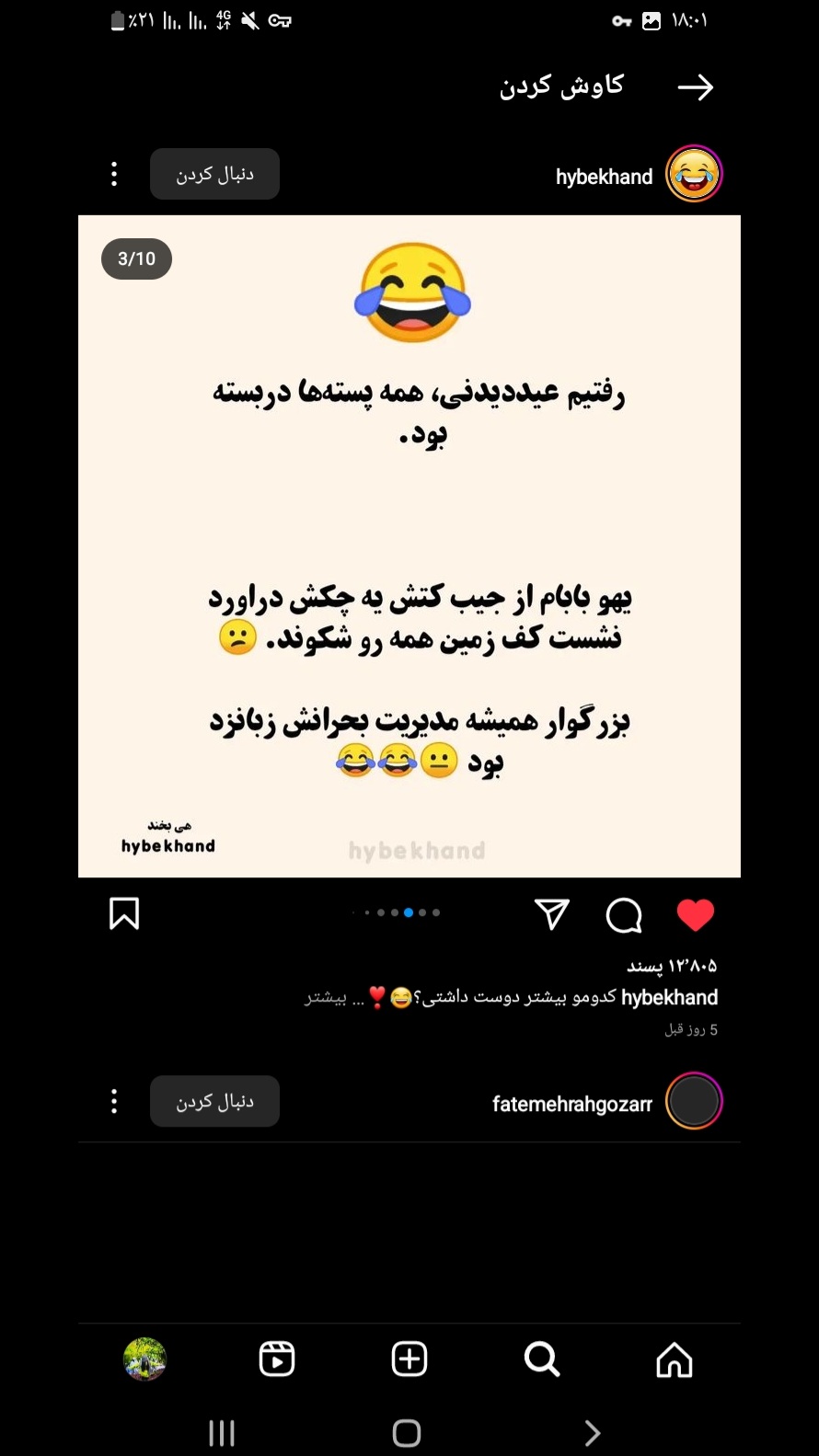The image size is (819, 1456).
Task: Bookmark hybekhand's post
Action: [124, 913]
